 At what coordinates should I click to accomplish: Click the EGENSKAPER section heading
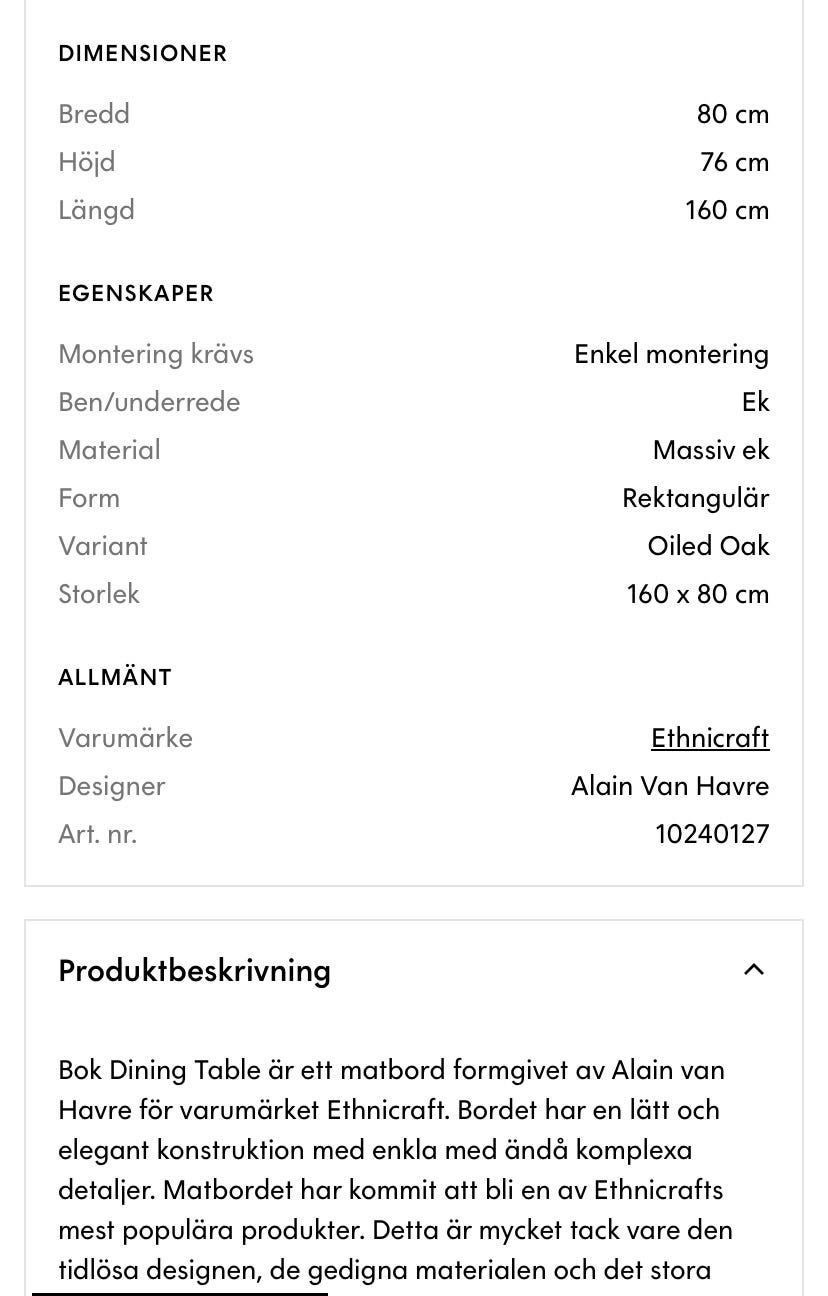[136, 293]
